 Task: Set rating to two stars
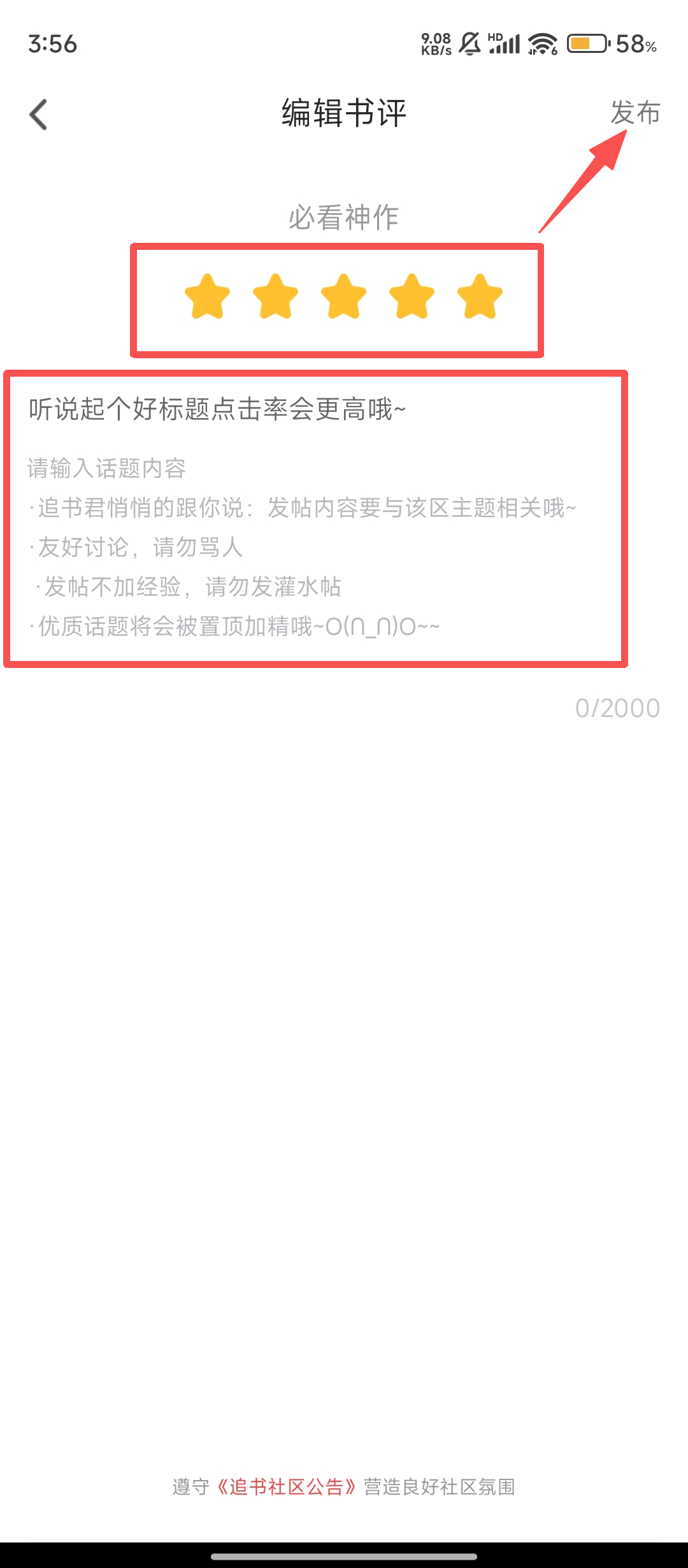275,296
